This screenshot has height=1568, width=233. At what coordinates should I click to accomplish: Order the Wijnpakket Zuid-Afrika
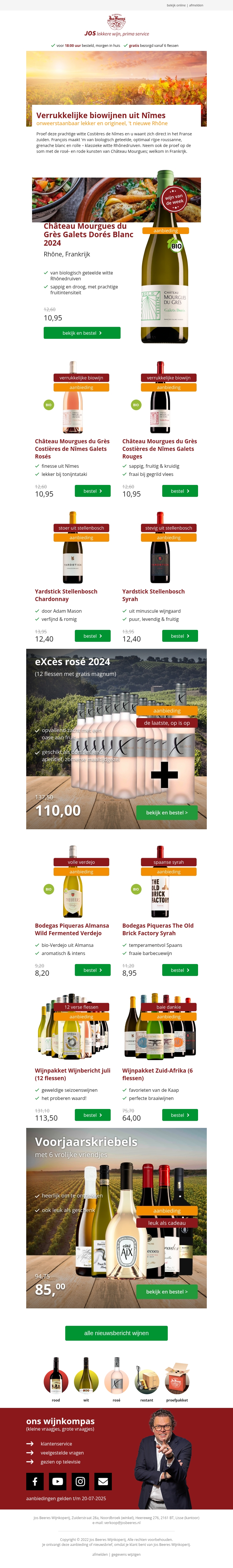click(x=179, y=1115)
